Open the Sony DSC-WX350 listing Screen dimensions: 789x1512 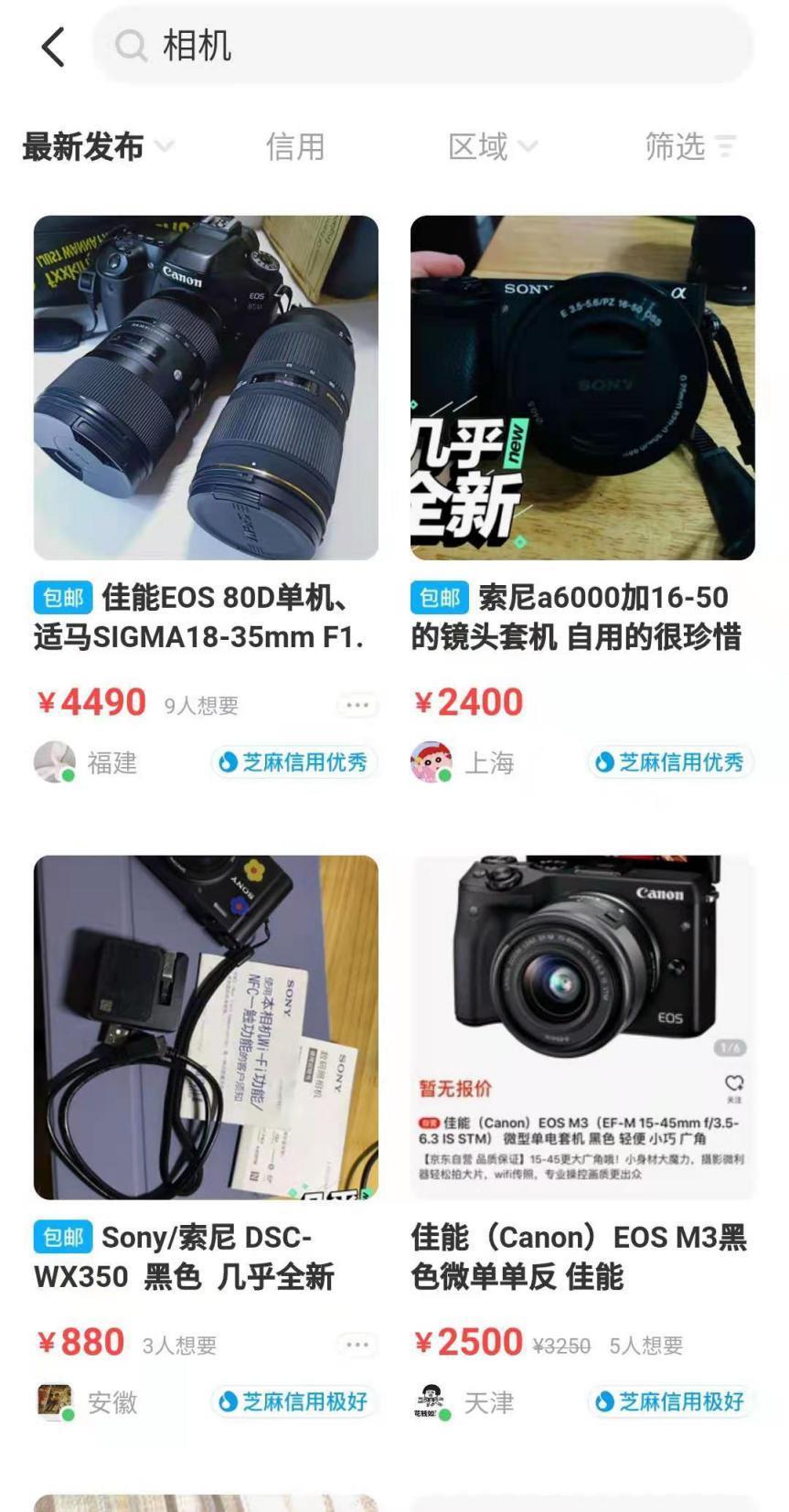tap(206, 1028)
